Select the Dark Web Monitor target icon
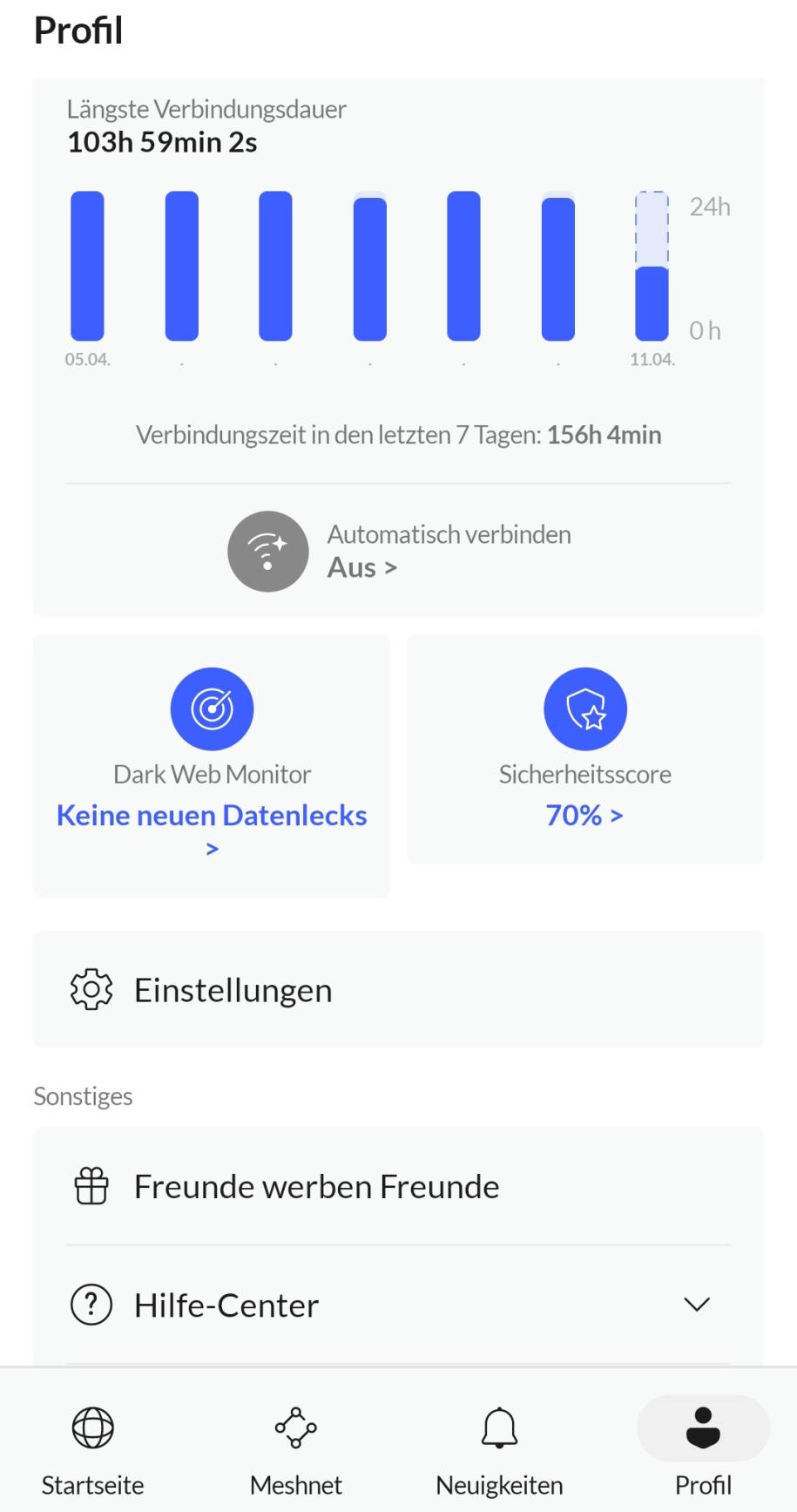Screen dimensions: 797x1512 tap(211, 709)
